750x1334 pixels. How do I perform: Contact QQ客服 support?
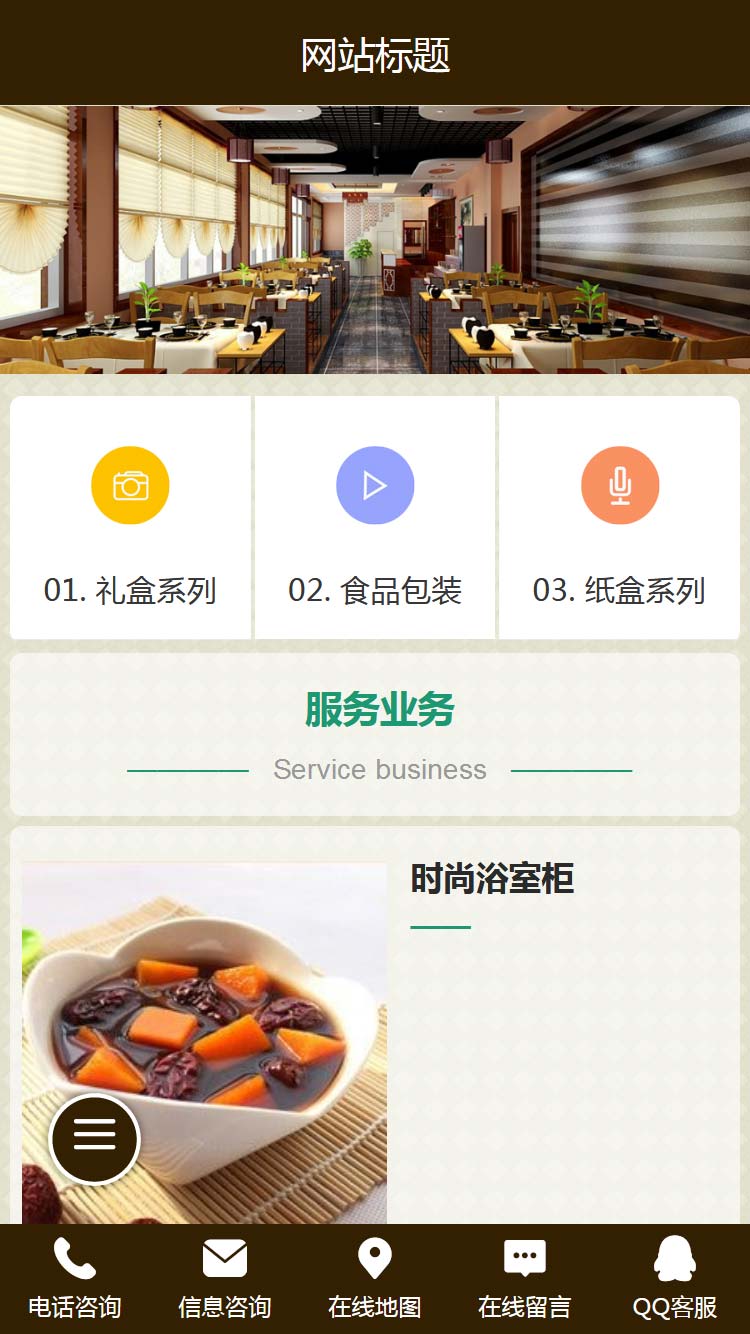pyautogui.click(x=675, y=1279)
